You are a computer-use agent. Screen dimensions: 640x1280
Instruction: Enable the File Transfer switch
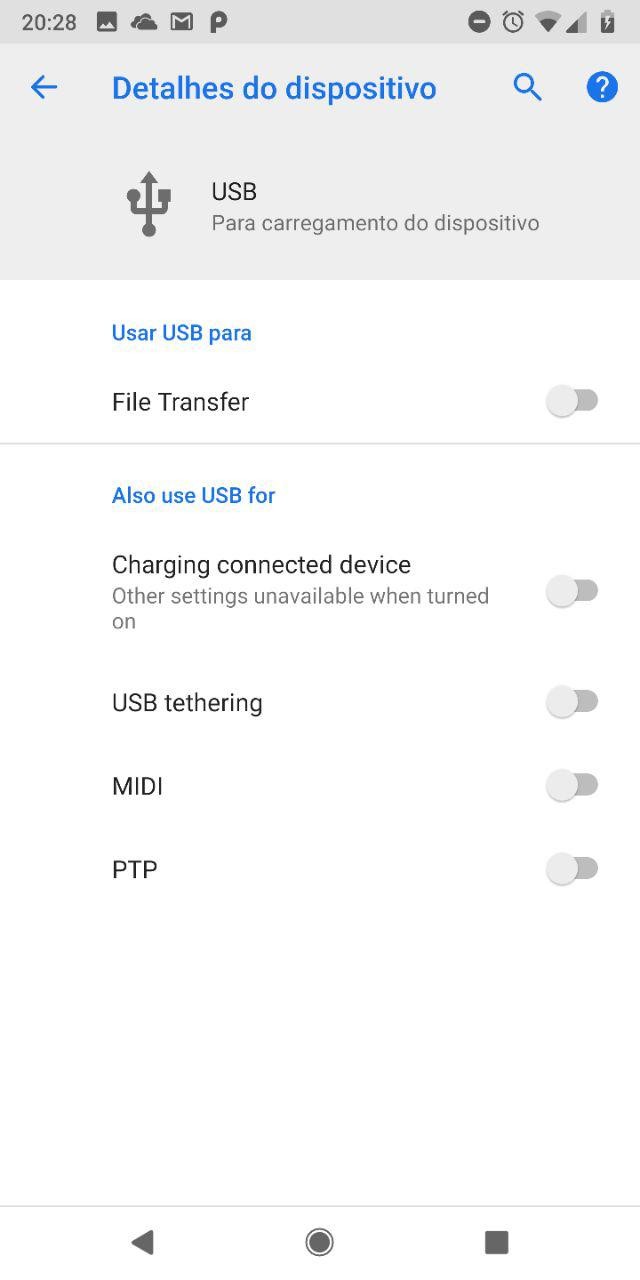[x=572, y=401]
